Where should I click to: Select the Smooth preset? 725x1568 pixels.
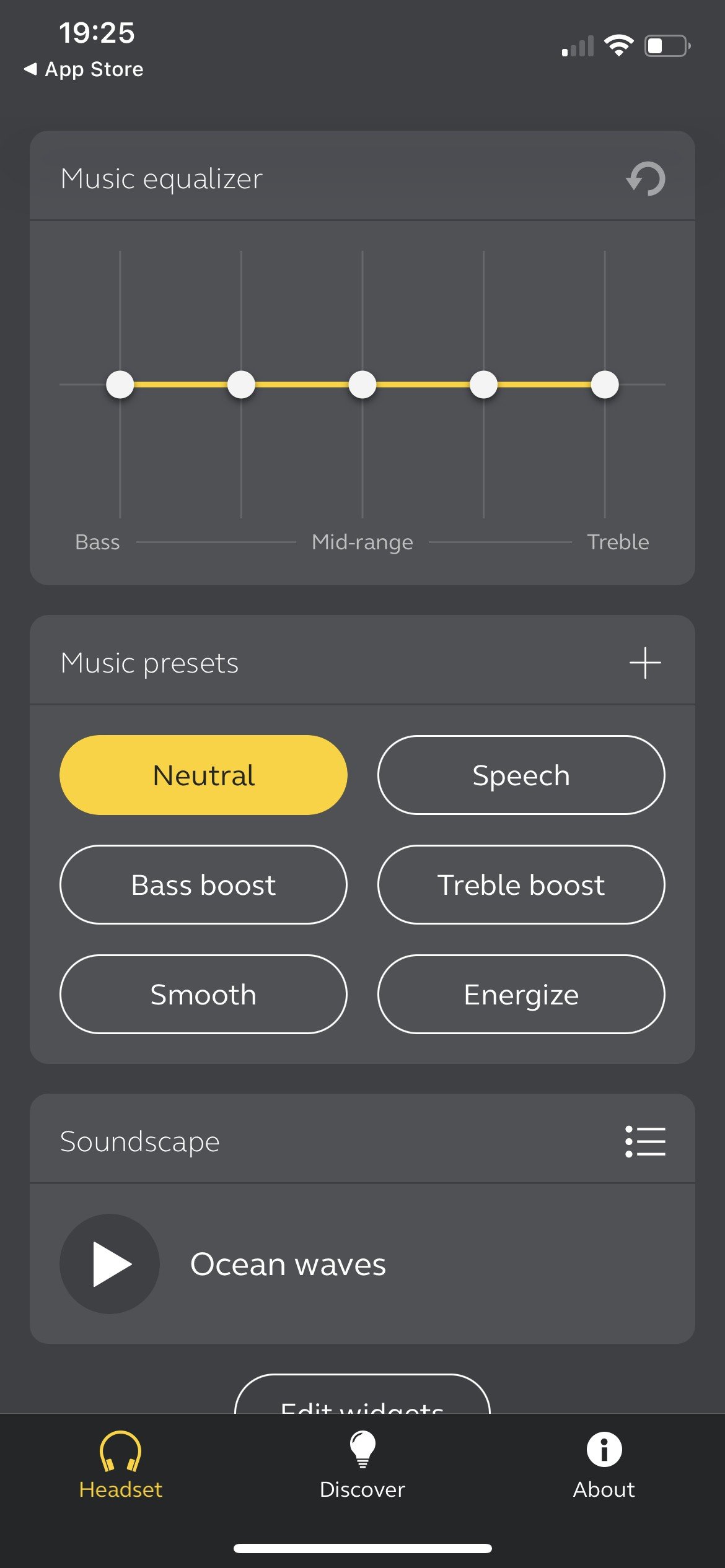coord(203,994)
